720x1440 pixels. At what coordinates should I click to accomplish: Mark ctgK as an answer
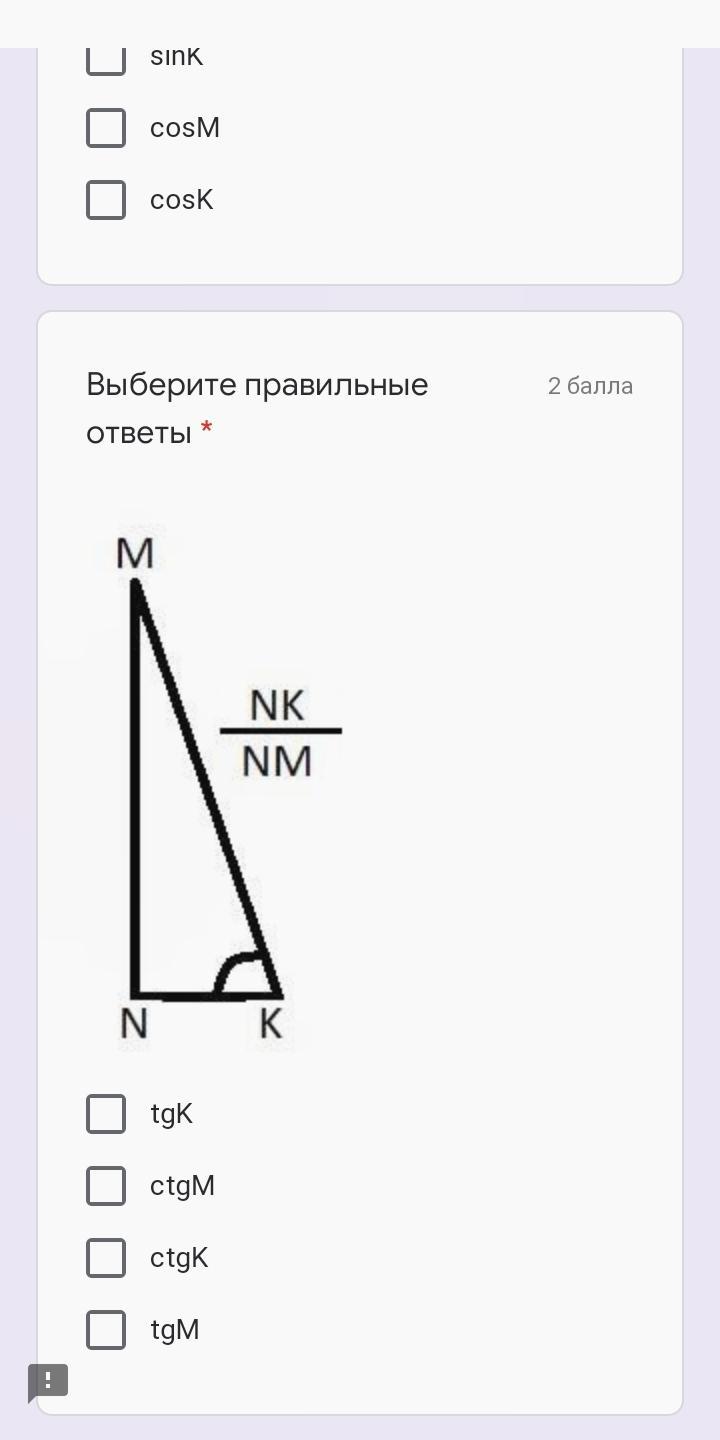coord(106,1258)
